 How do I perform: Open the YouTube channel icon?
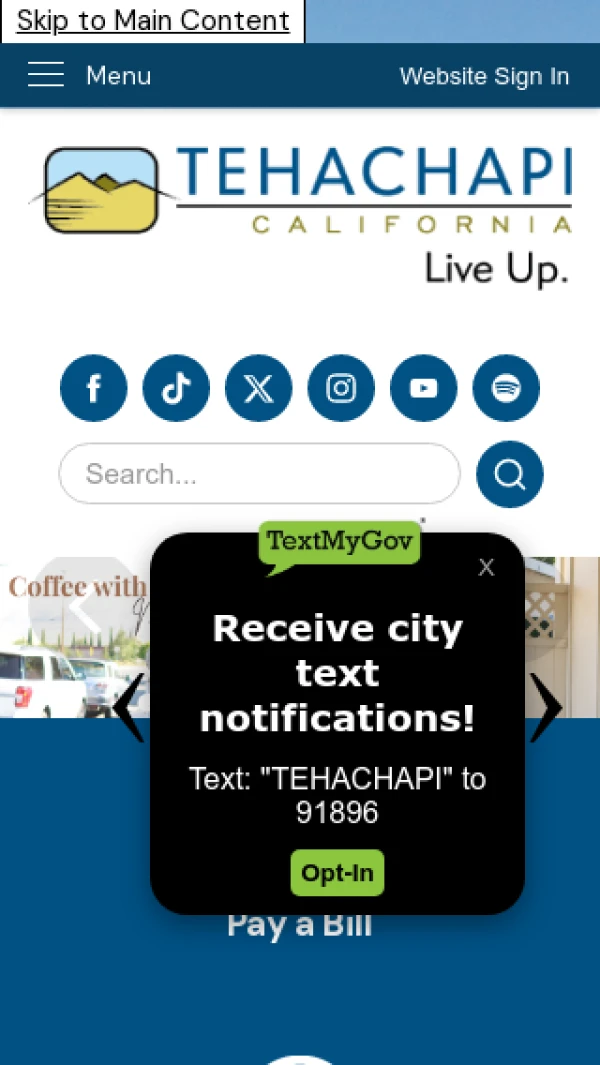click(424, 388)
